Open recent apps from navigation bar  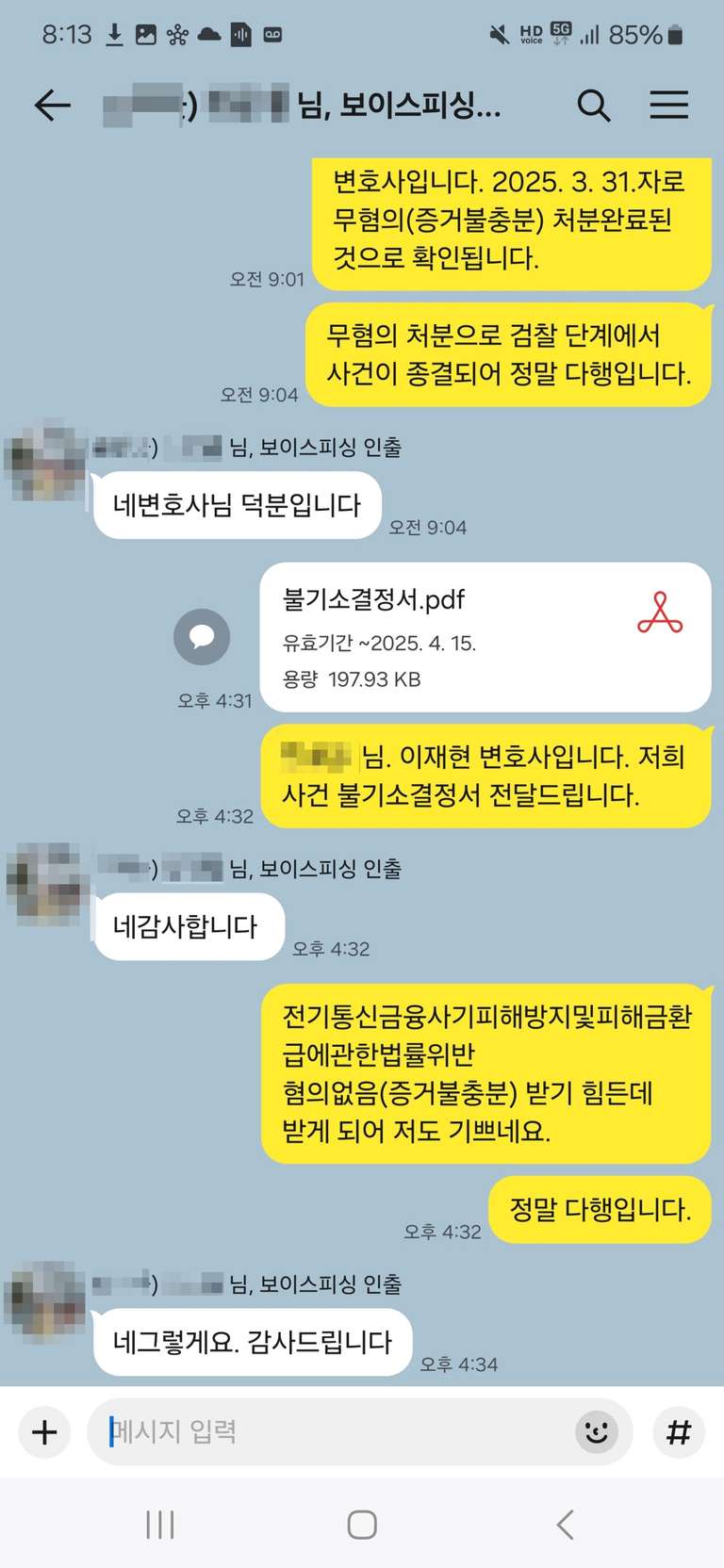[160, 1525]
